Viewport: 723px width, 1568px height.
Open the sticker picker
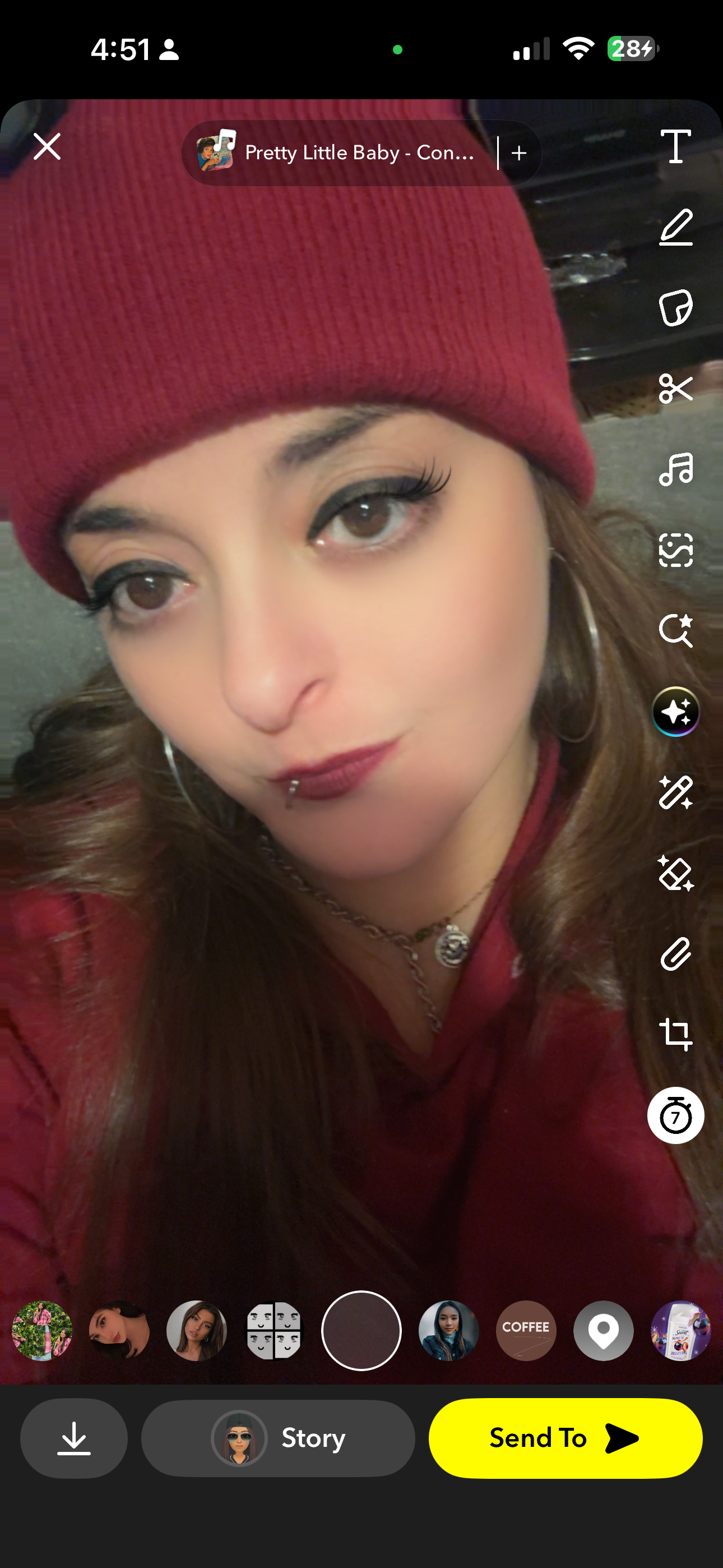point(675,307)
